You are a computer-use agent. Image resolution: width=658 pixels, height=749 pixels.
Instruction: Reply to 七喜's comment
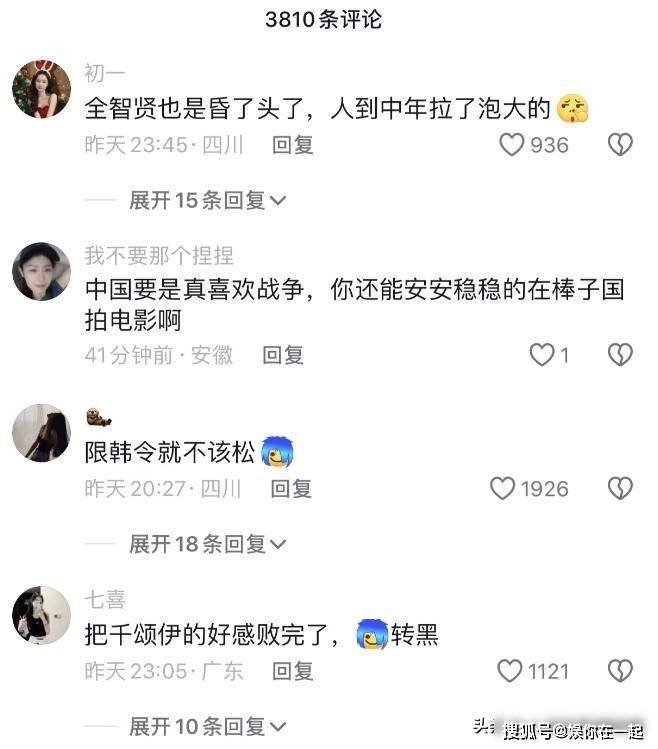point(292,671)
